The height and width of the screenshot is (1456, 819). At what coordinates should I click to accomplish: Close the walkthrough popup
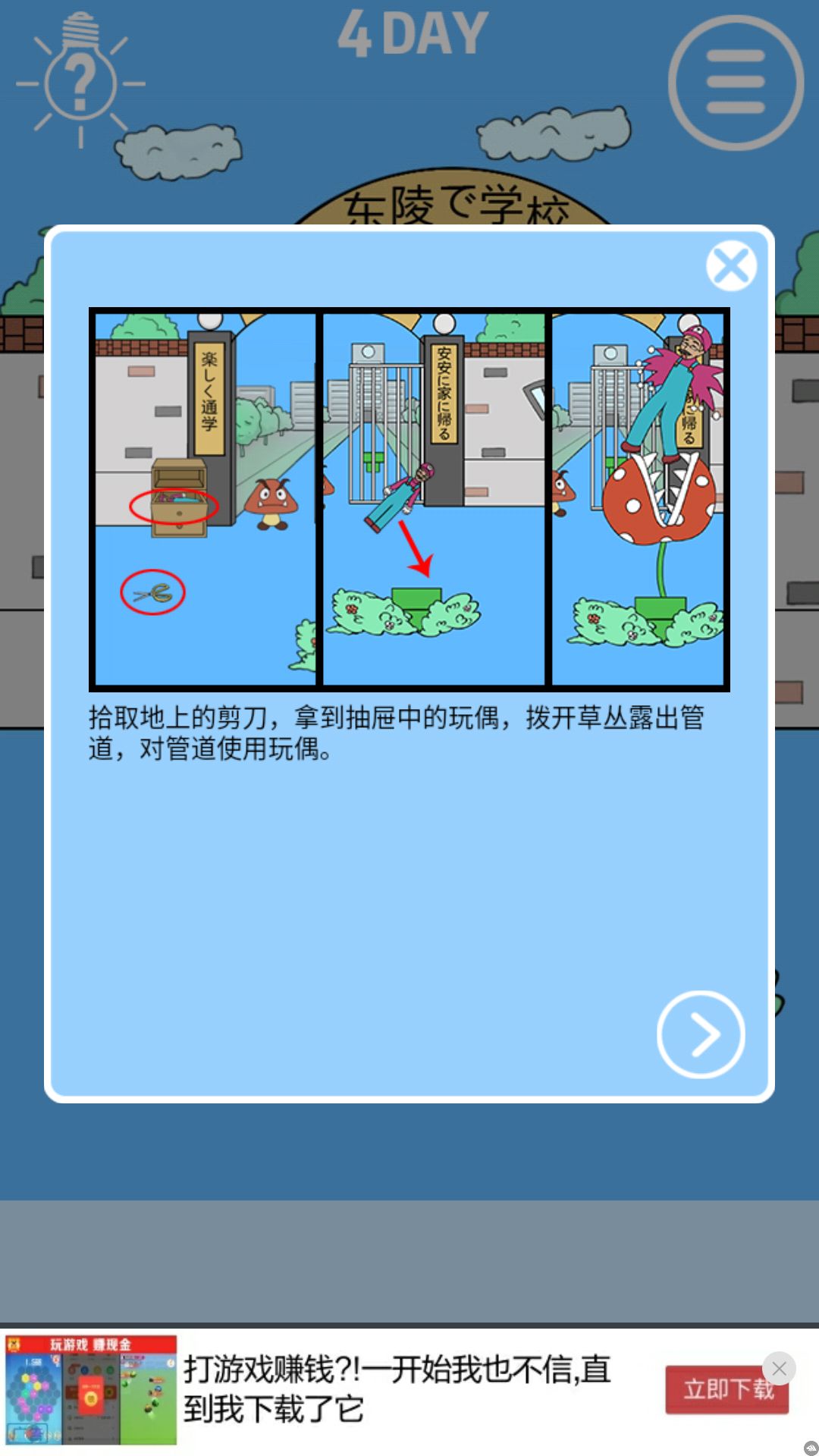click(x=730, y=265)
